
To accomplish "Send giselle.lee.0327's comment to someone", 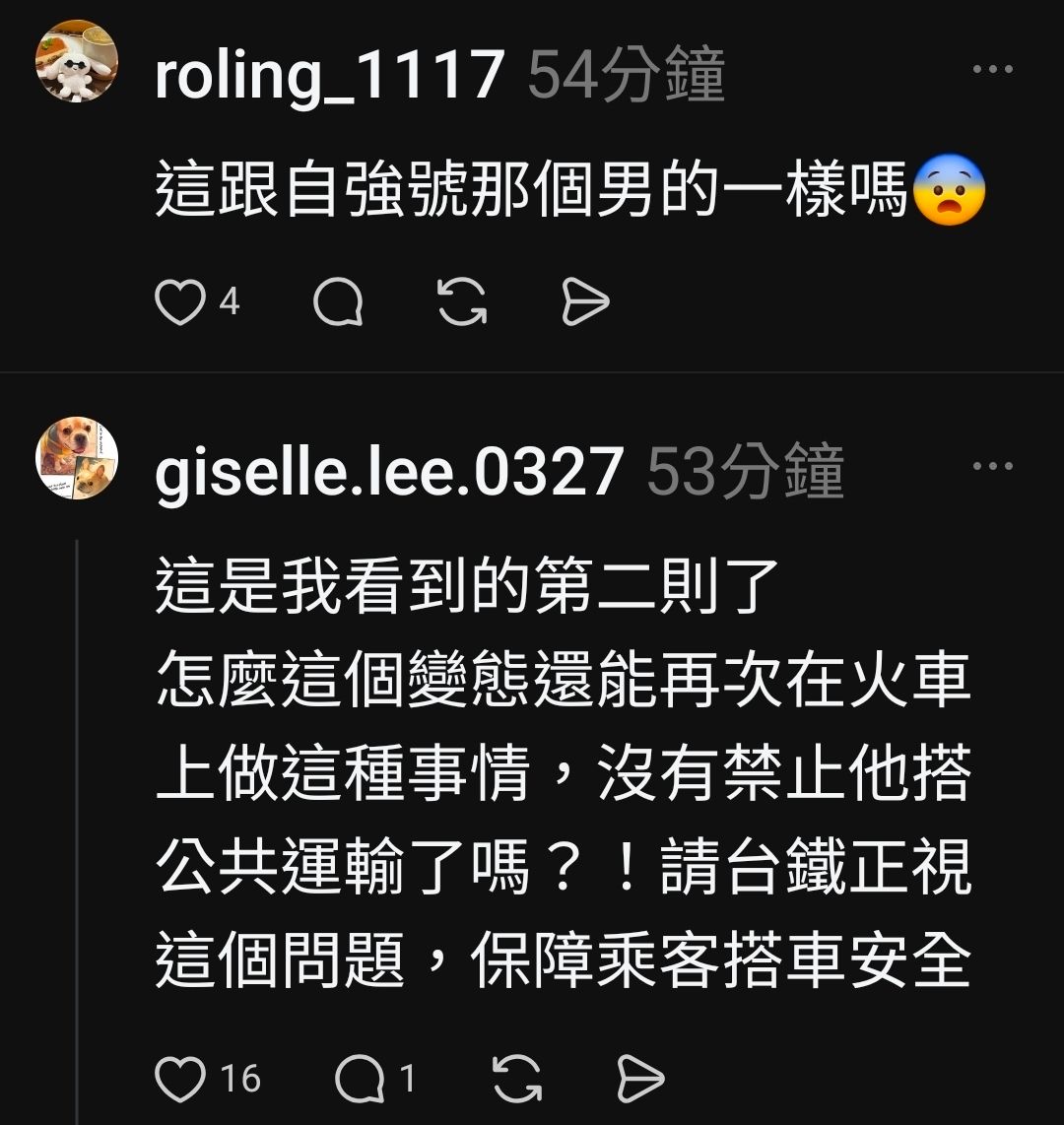I will (640, 1079).
